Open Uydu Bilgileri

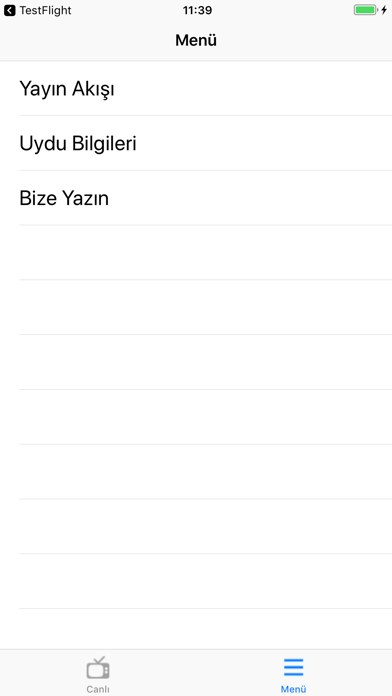coord(196,143)
